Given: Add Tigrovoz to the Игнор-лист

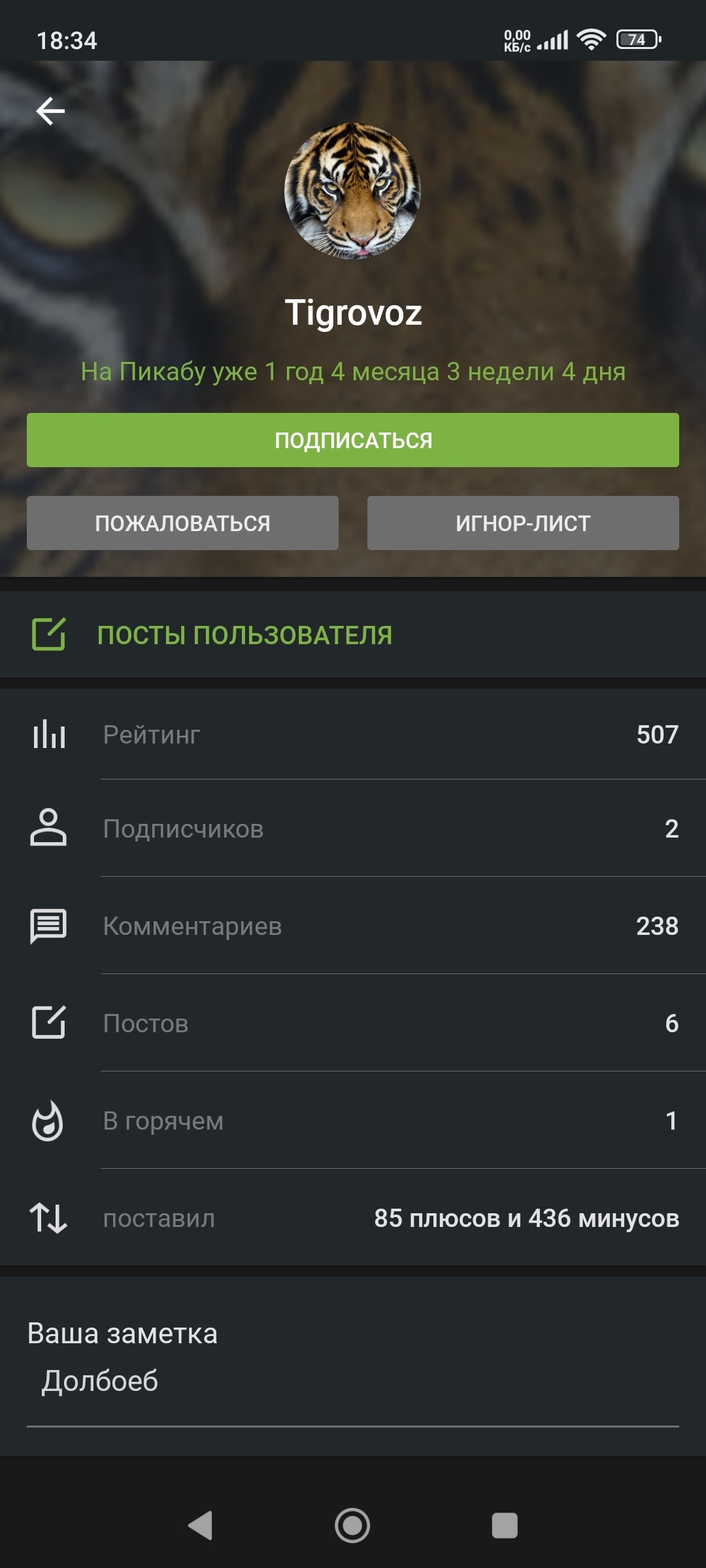Looking at the screenshot, I should click(x=523, y=523).
